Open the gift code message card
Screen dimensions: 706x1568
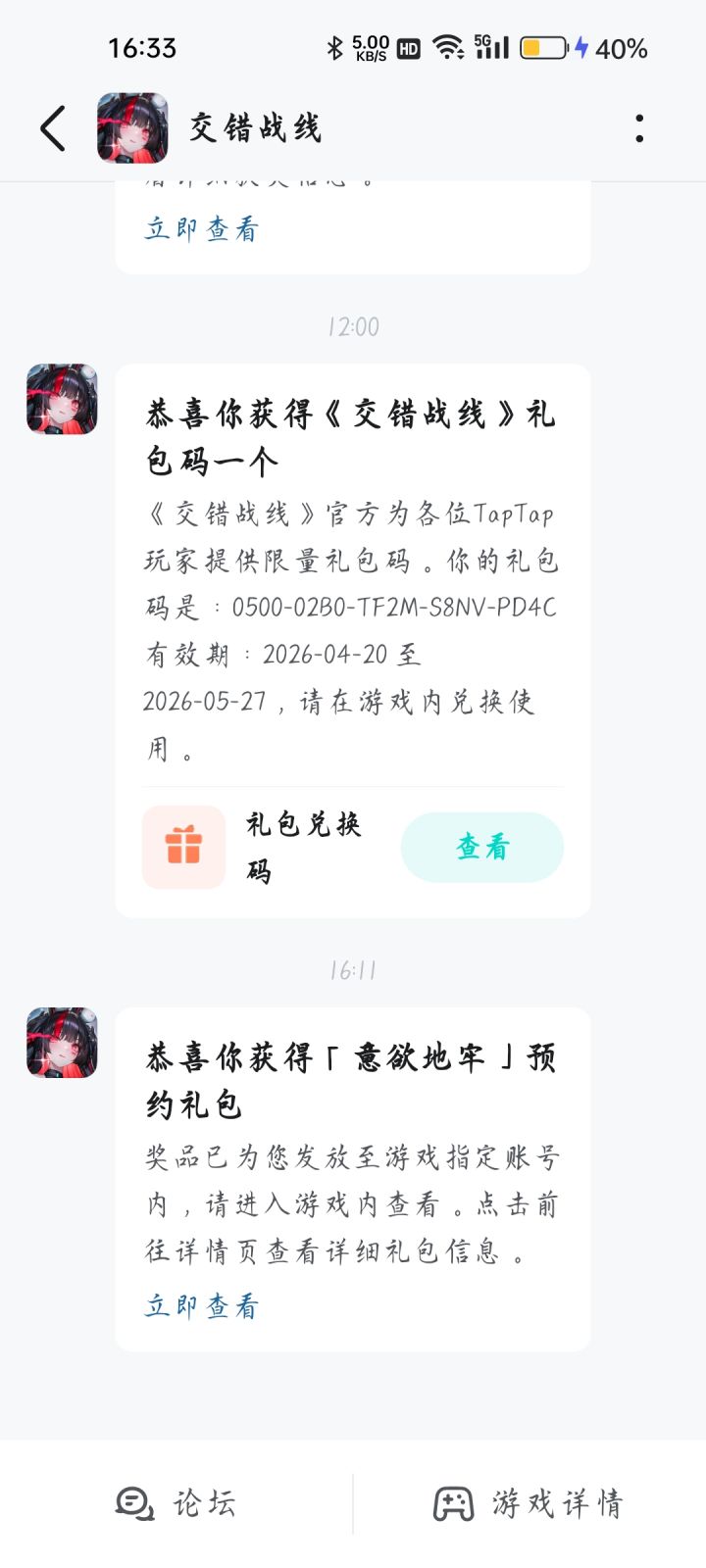click(x=351, y=588)
